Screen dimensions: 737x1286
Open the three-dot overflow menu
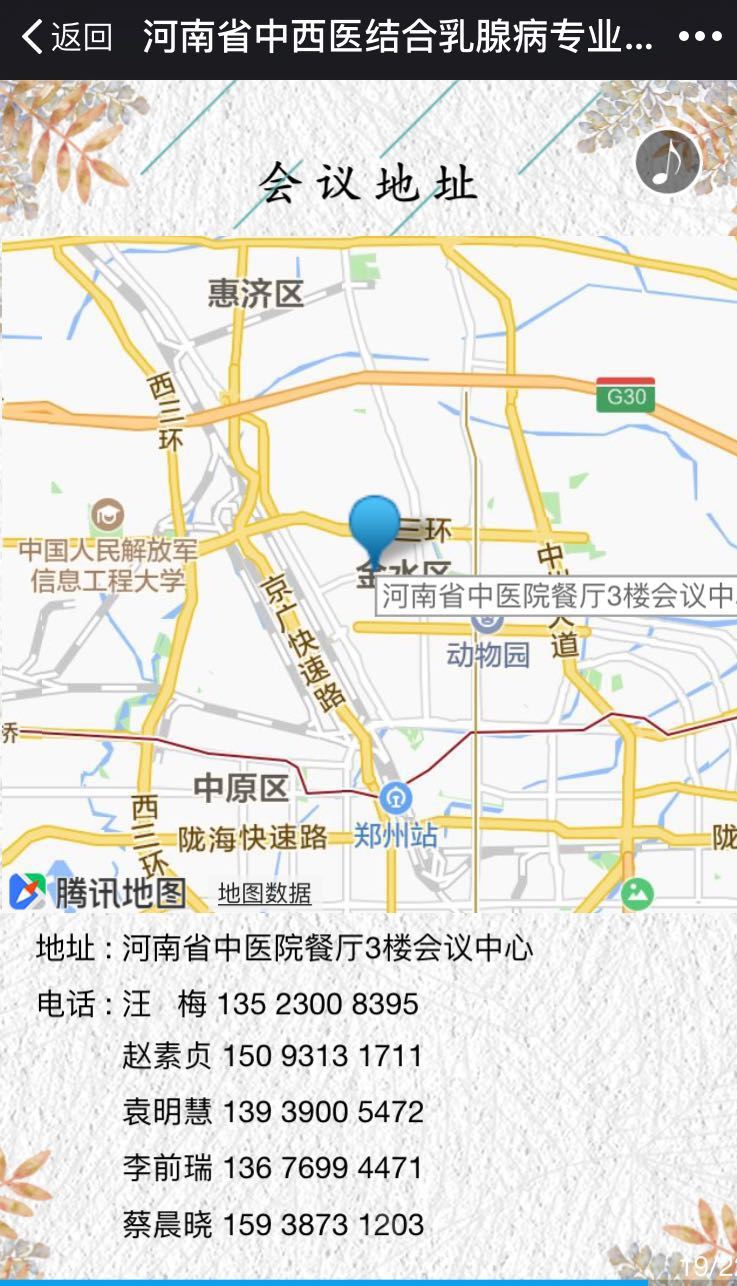tap(700, 38)
